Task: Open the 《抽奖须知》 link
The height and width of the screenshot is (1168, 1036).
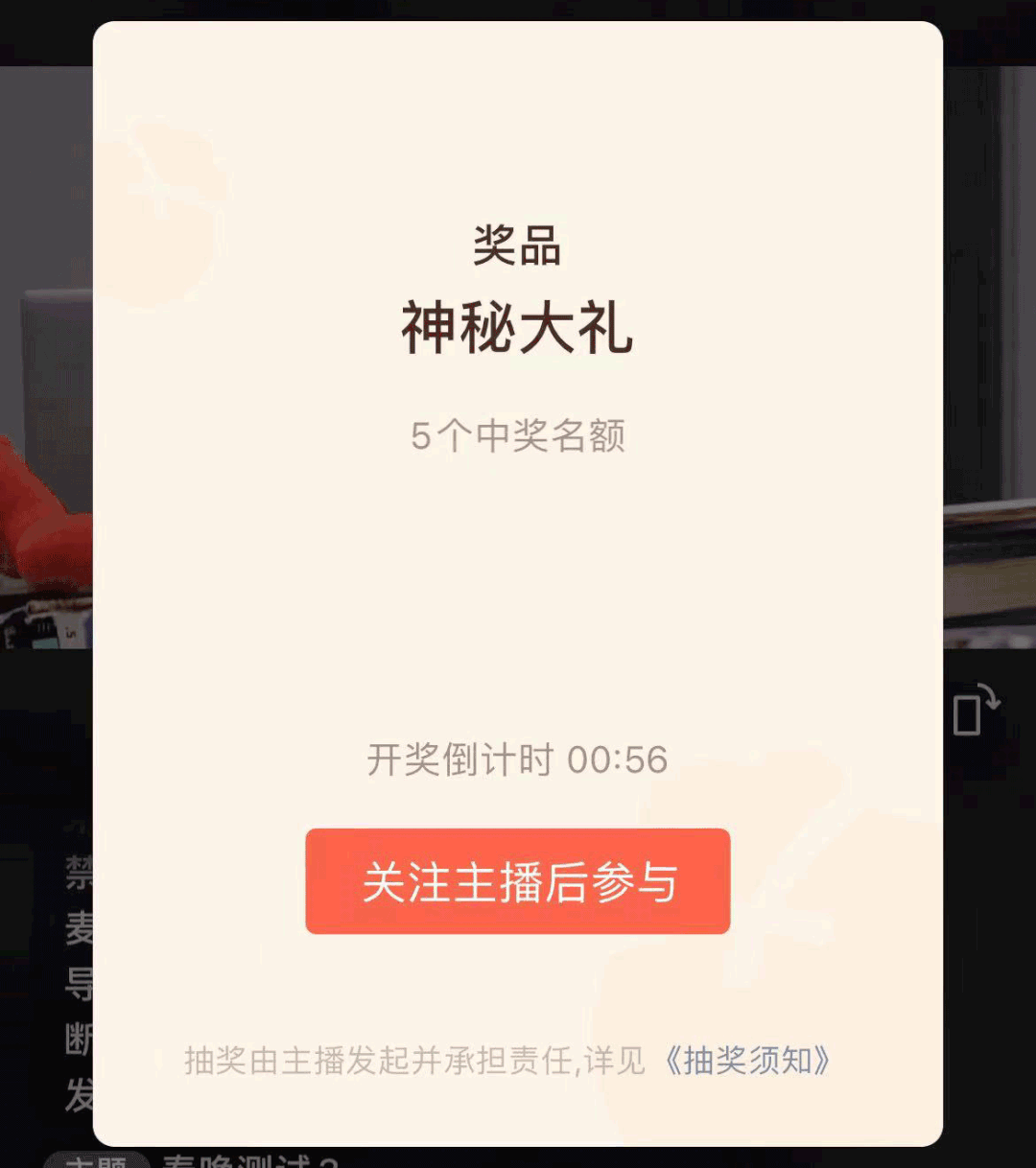Action: click(x=747, y=1061)
